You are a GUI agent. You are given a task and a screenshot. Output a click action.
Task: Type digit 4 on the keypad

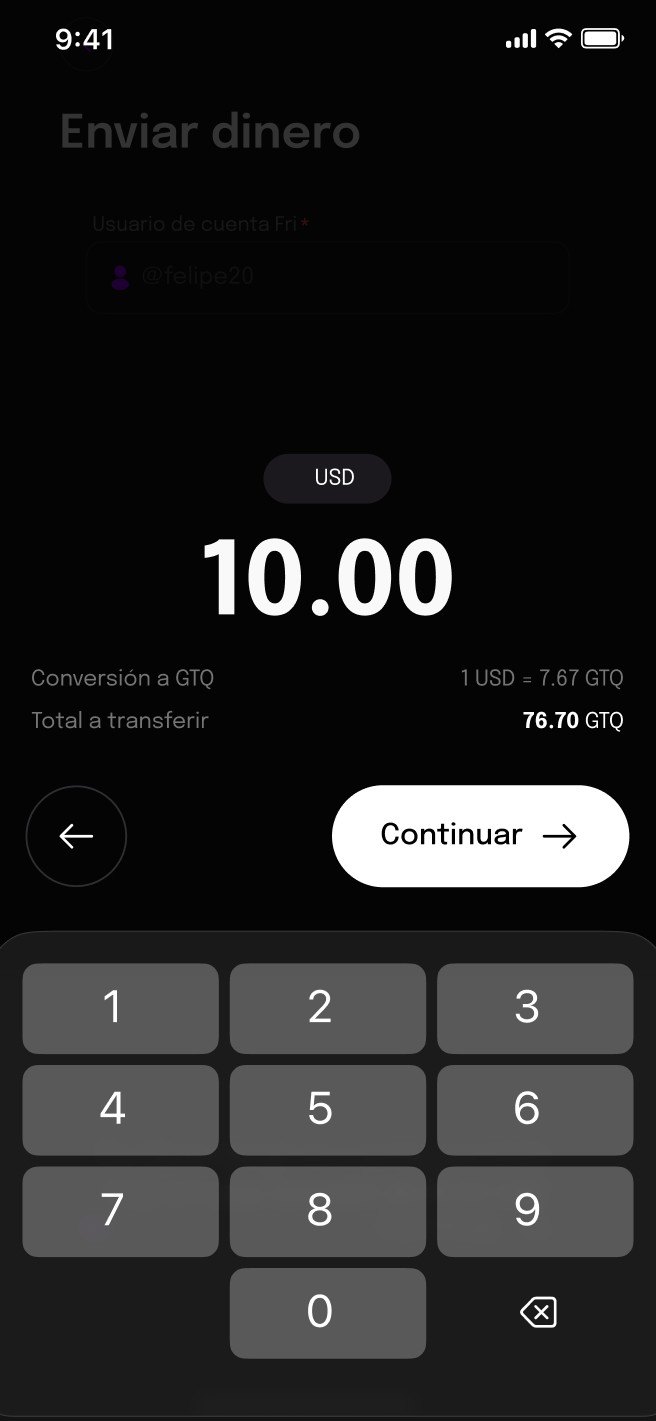pos(120,1110)
